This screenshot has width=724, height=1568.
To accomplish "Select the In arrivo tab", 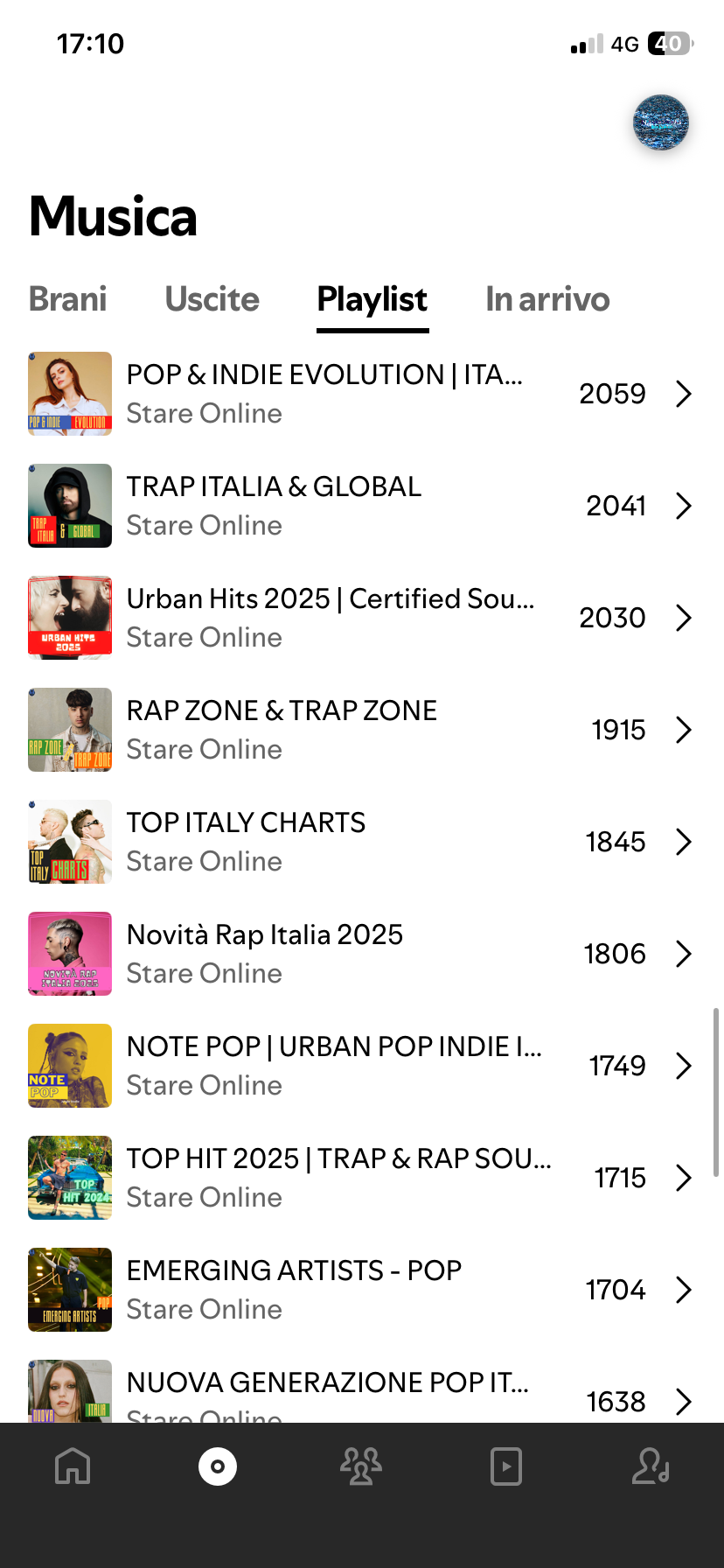I will 547,299.
